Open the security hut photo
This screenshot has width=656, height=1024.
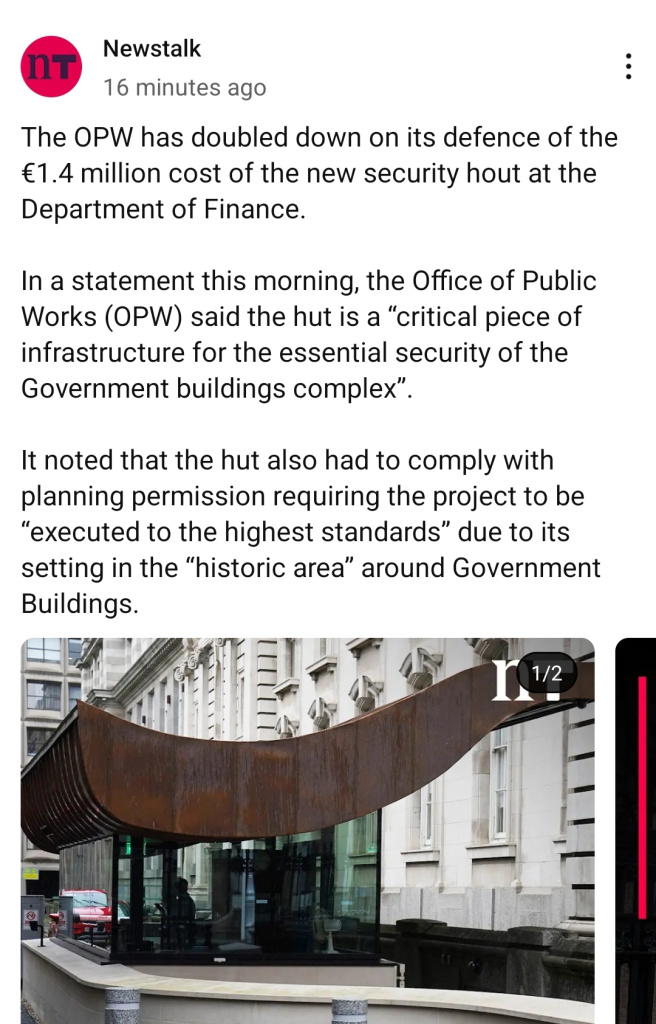[307, 830]
